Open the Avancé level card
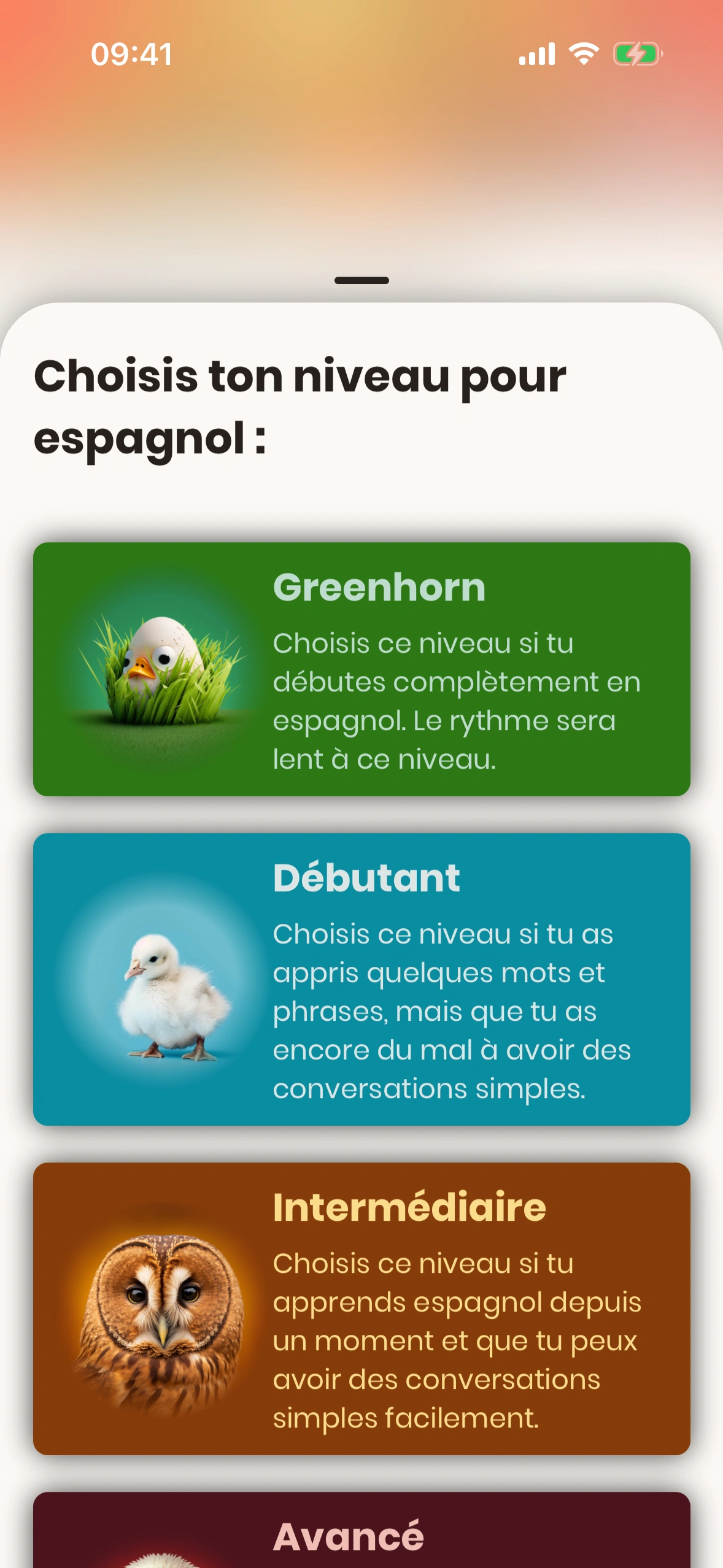The height and width of the screenshot is (1568, 723). pyautogui.click(x=361, y=1532)
